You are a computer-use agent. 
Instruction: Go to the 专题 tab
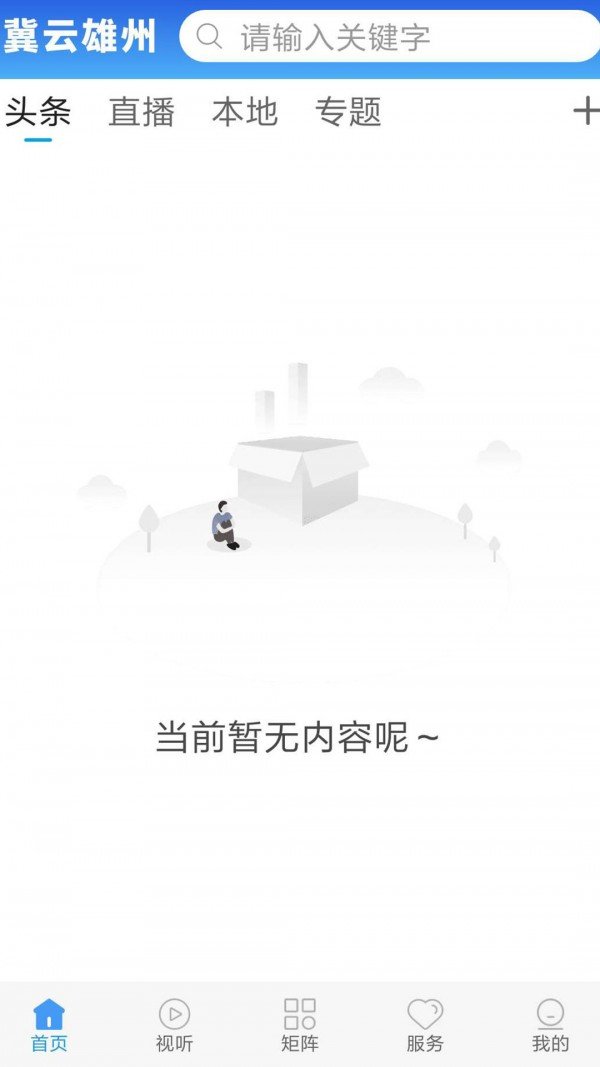click(348, 112)
